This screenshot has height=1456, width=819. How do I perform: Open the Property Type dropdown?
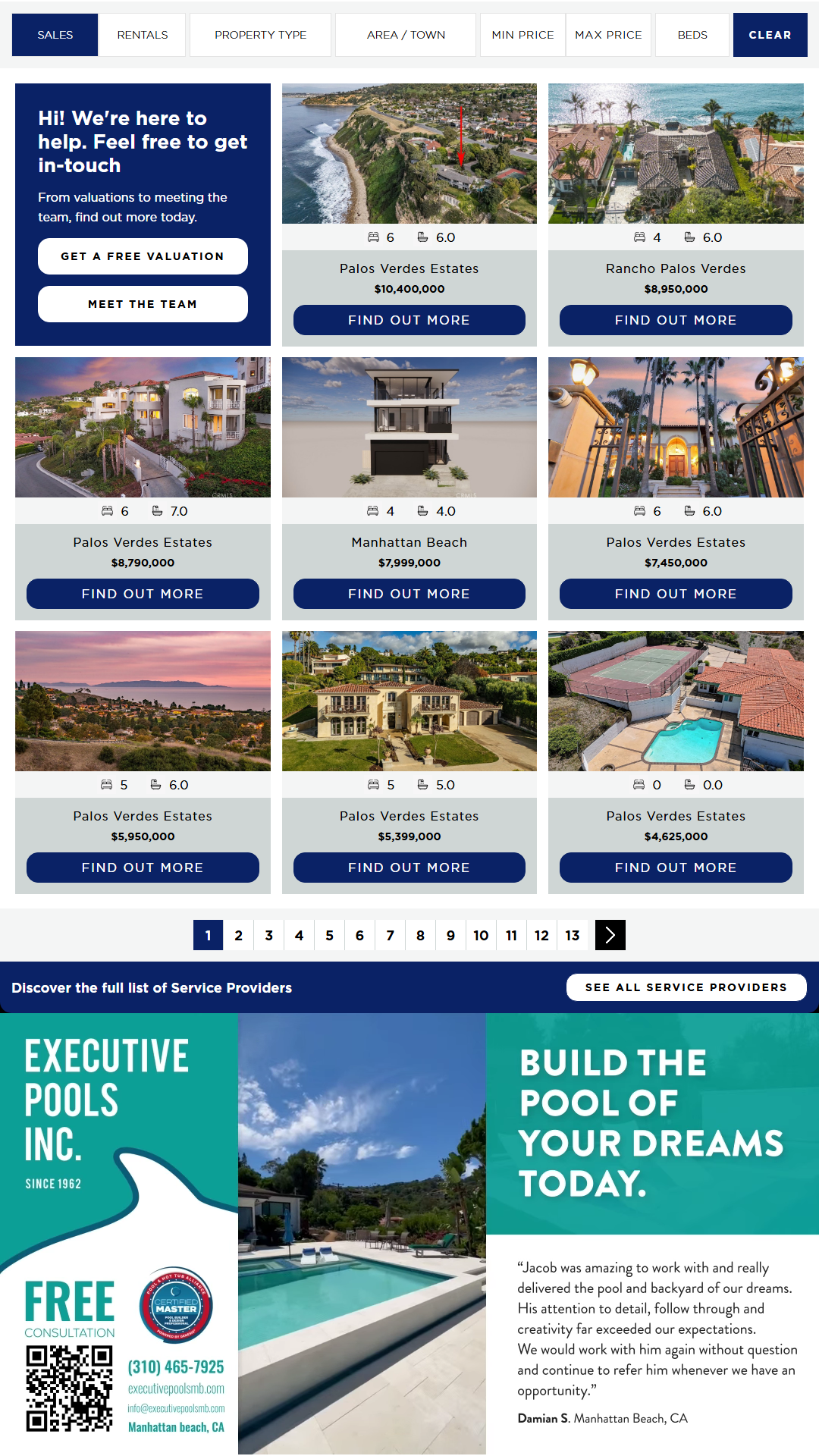(x=260, y=35)
